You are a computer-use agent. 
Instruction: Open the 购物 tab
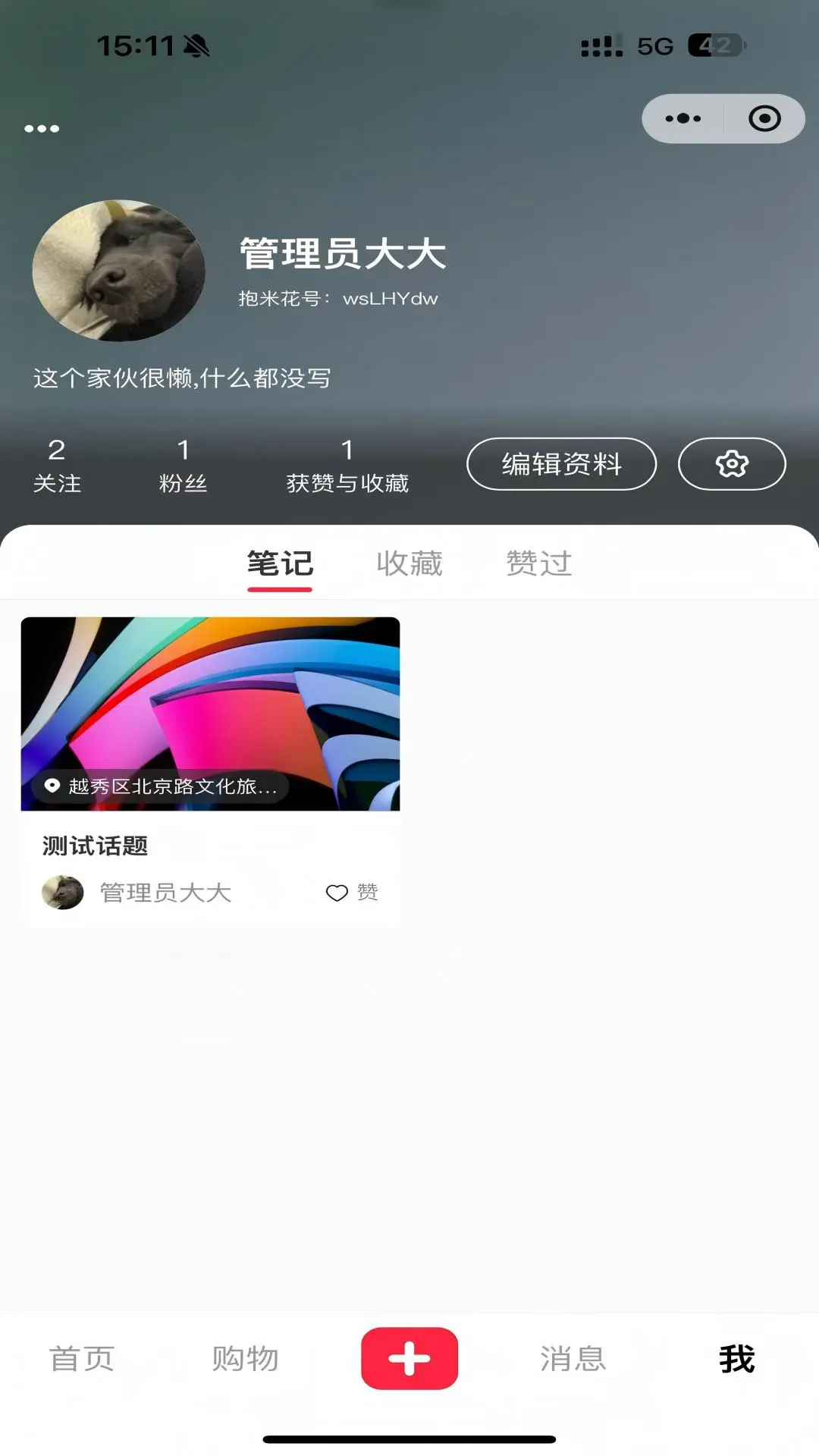point(246,1359)
